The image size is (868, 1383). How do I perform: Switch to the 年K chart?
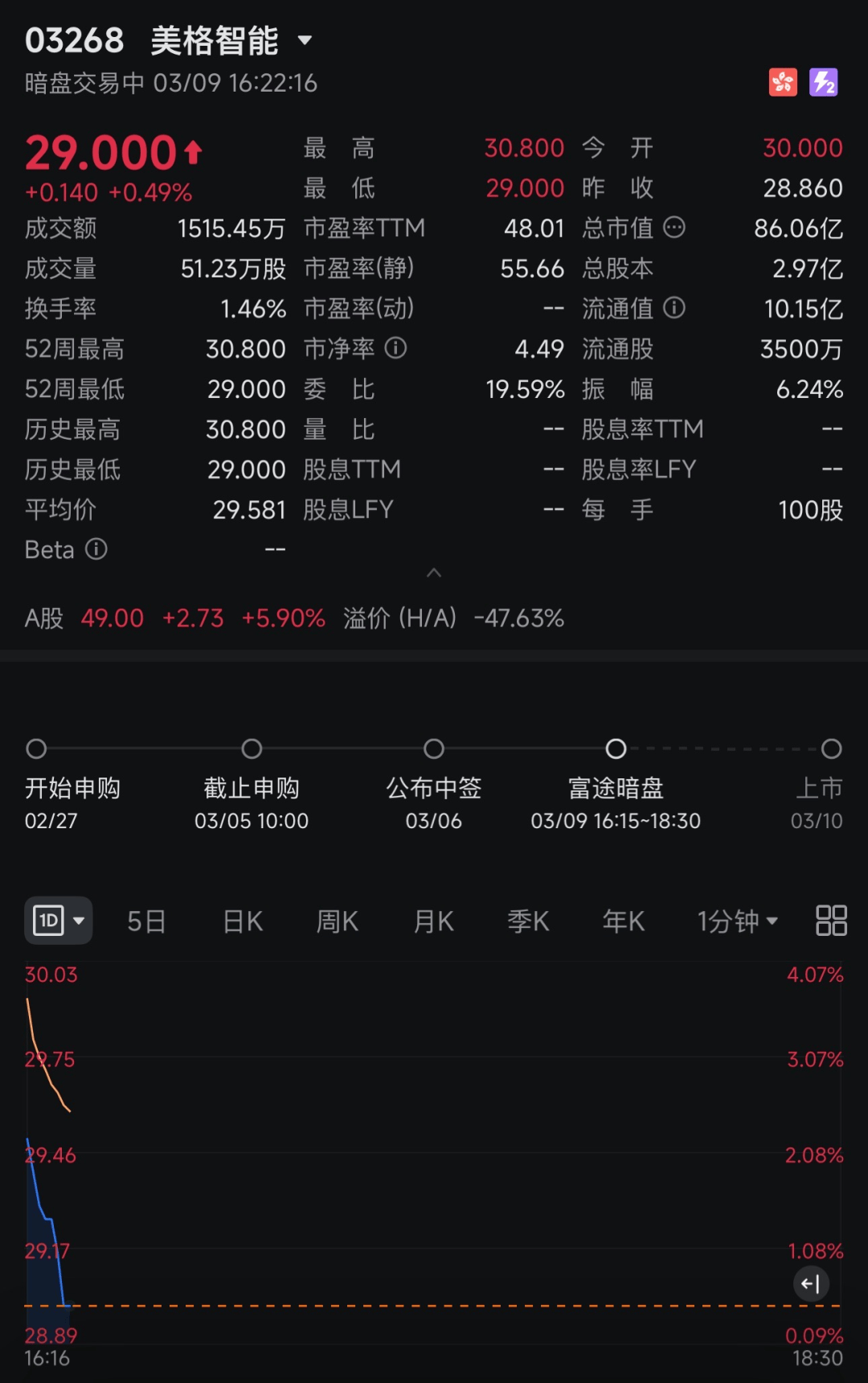pyautogui.click(x=624, y=921)
